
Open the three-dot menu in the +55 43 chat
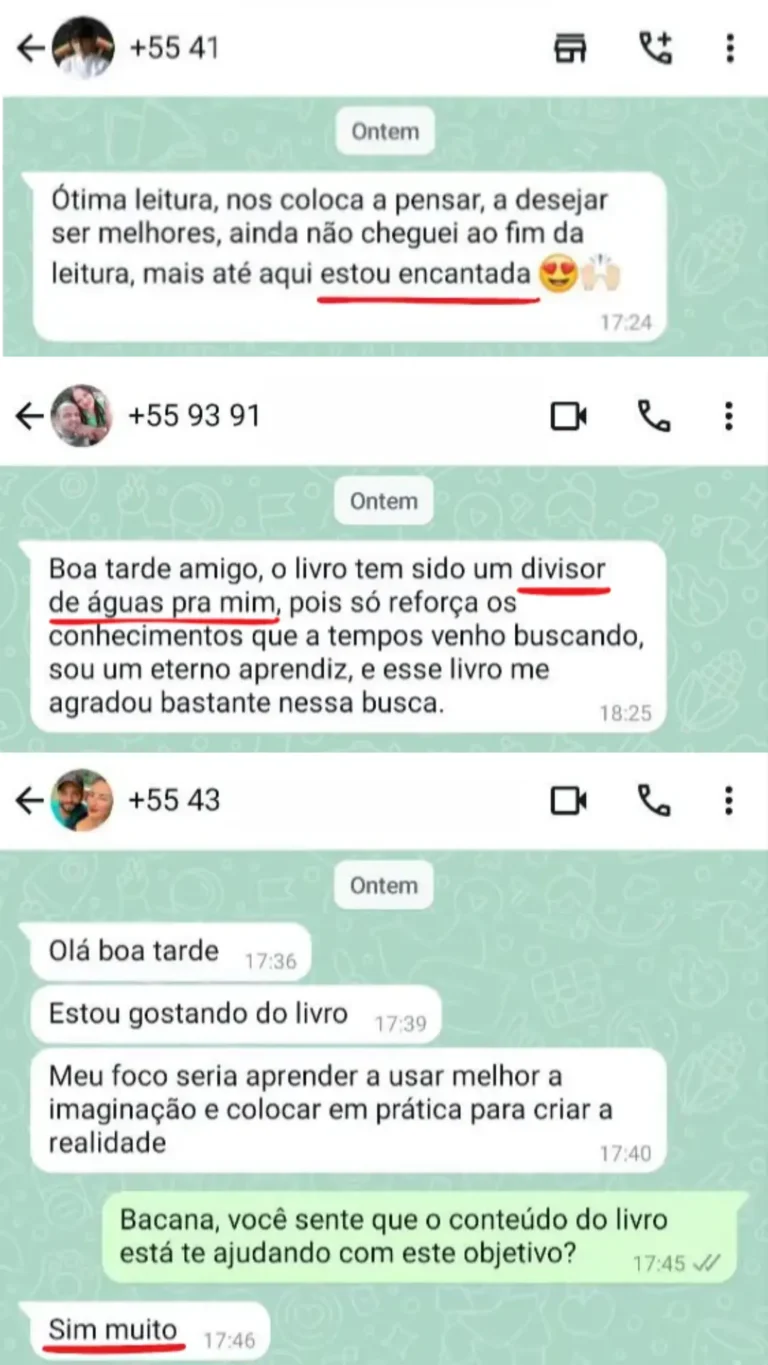point(727,800)
